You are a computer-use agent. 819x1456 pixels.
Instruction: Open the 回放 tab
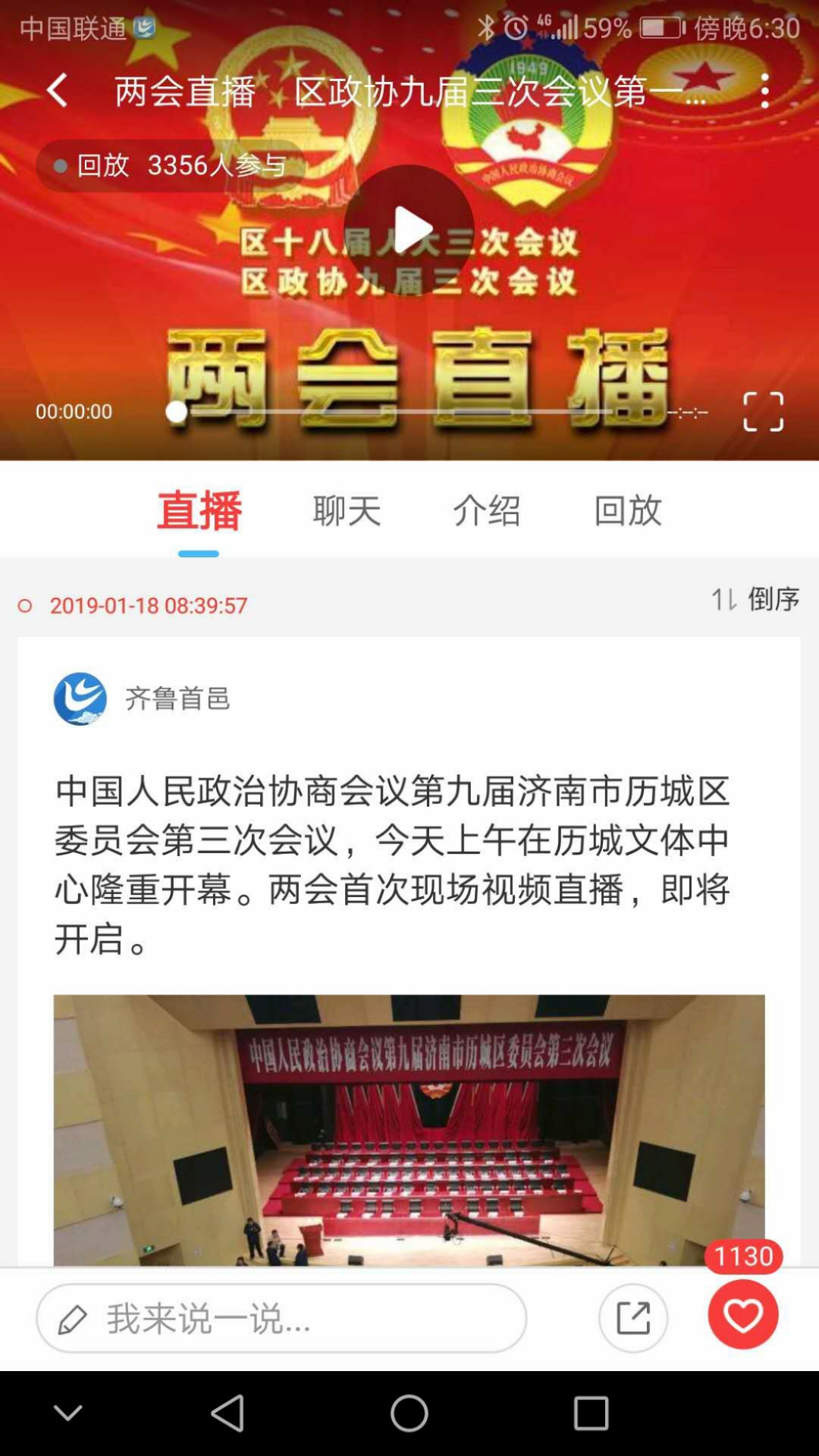[628, 510]
